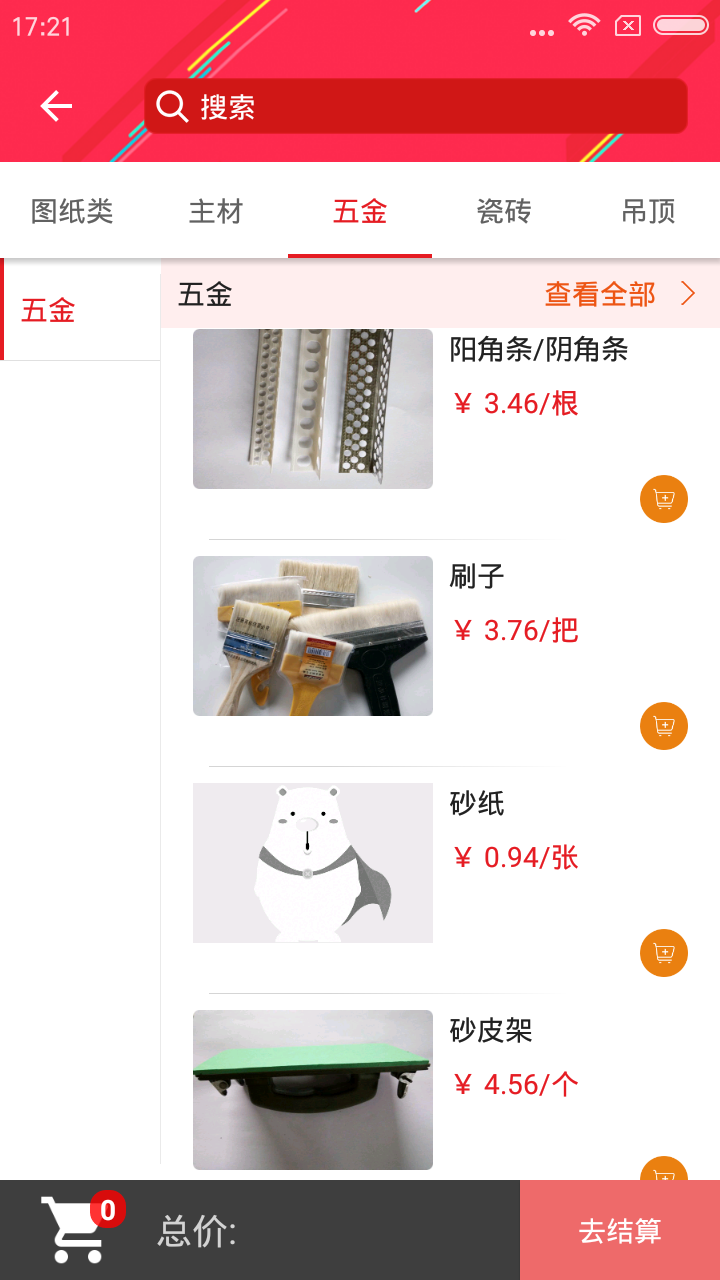Tap the back arrow to return
720x1280 pixels.
tap(55, 105)
